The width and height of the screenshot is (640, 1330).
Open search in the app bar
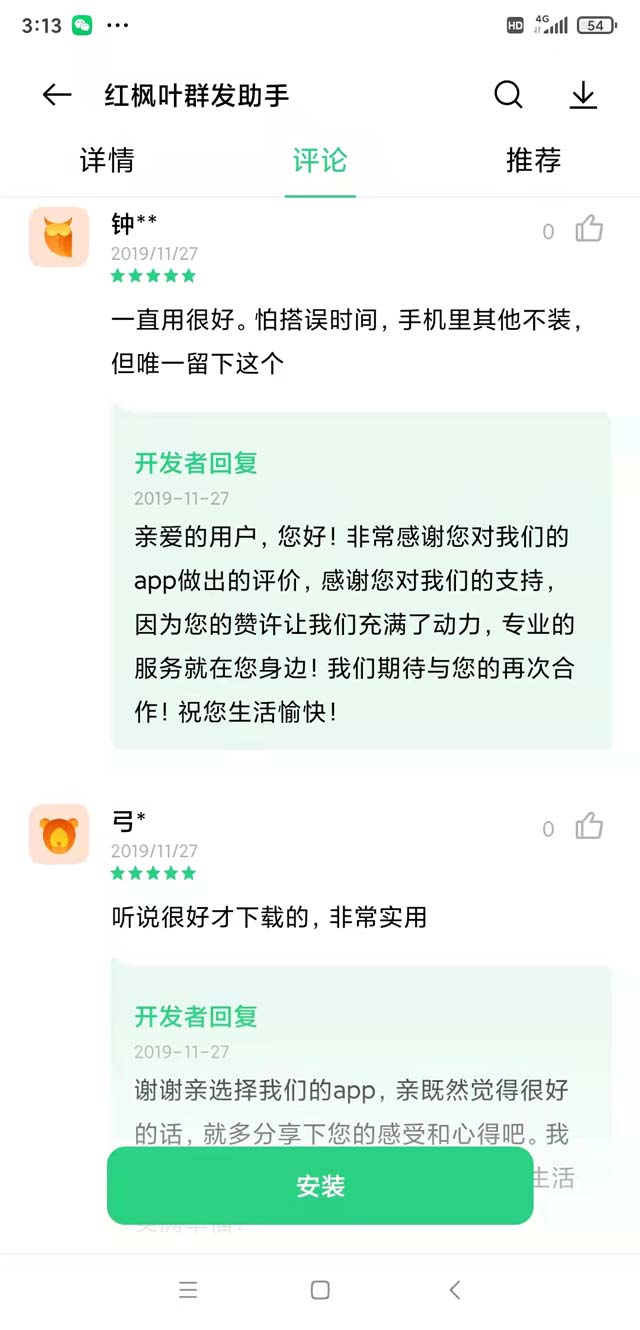(x=508, y=95)
